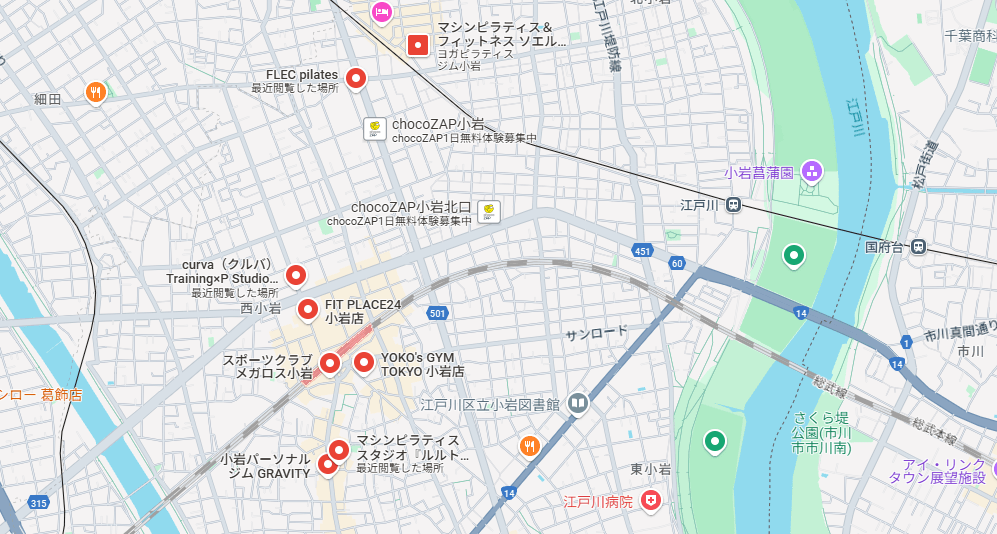The image size is (997, 534).
Task: Open the 江戸川区立小岩図書館 marker
Action: (577, 404)
